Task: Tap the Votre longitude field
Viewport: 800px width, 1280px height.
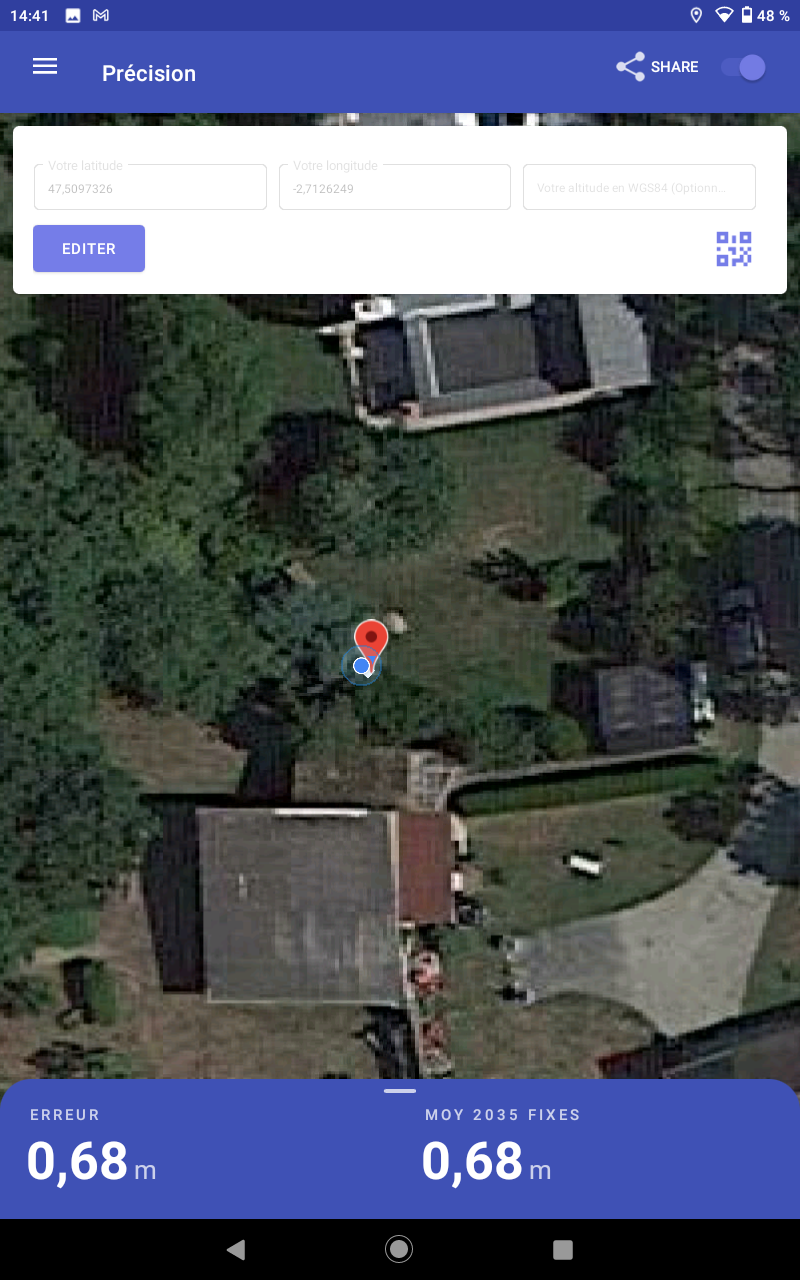Action: [x=395, y=187]
